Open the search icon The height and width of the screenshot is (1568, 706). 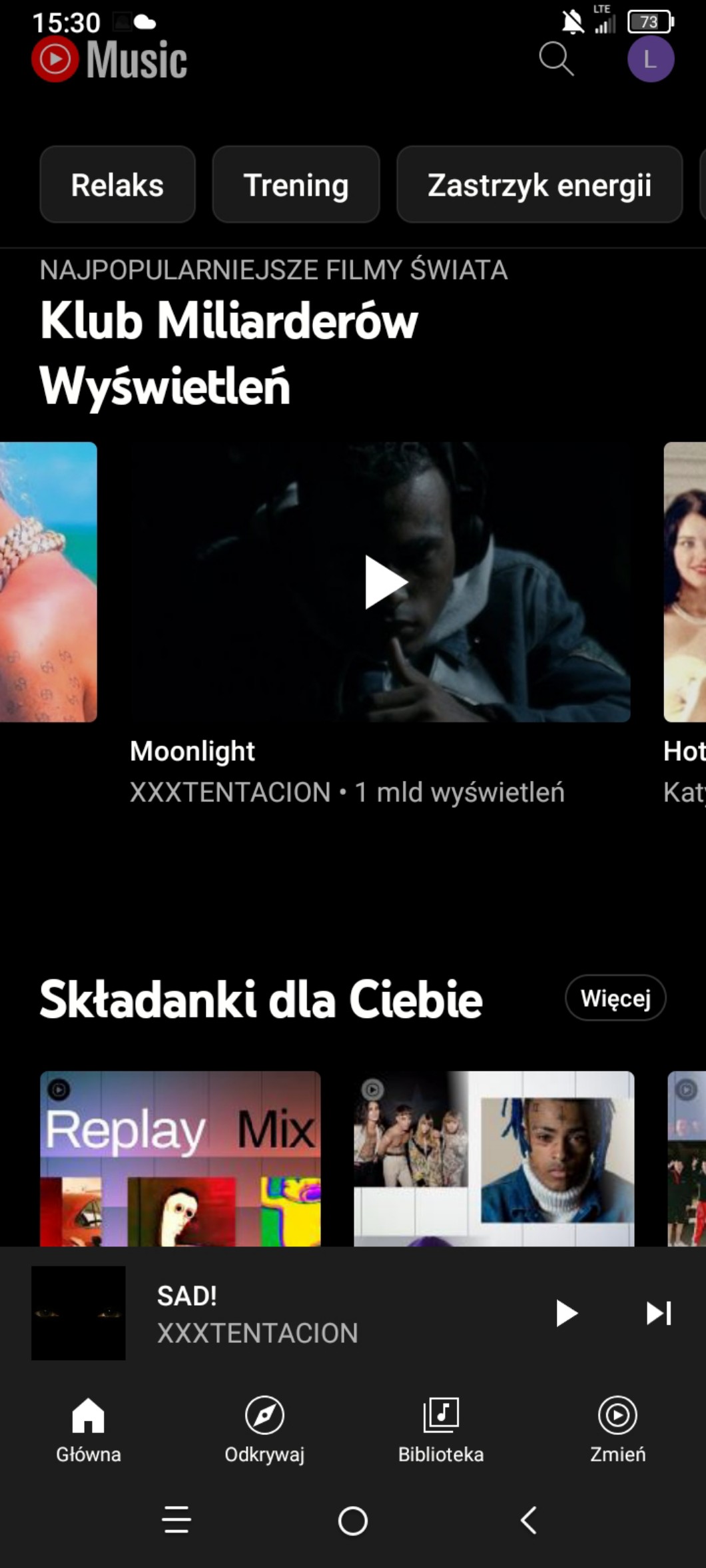(x=555, y=59)
